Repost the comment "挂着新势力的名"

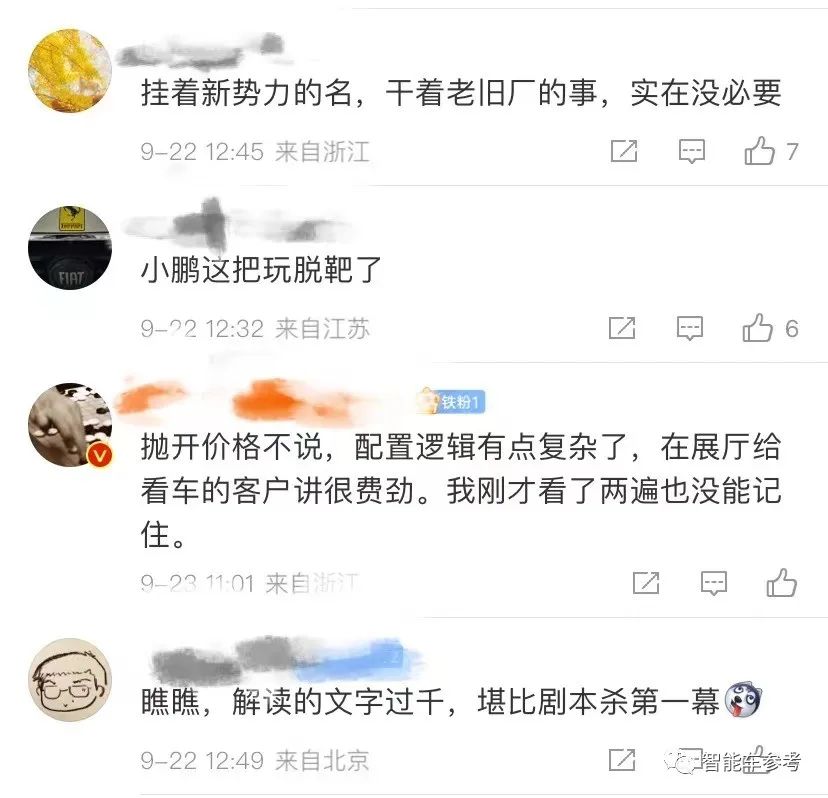(x=623, y=152)
